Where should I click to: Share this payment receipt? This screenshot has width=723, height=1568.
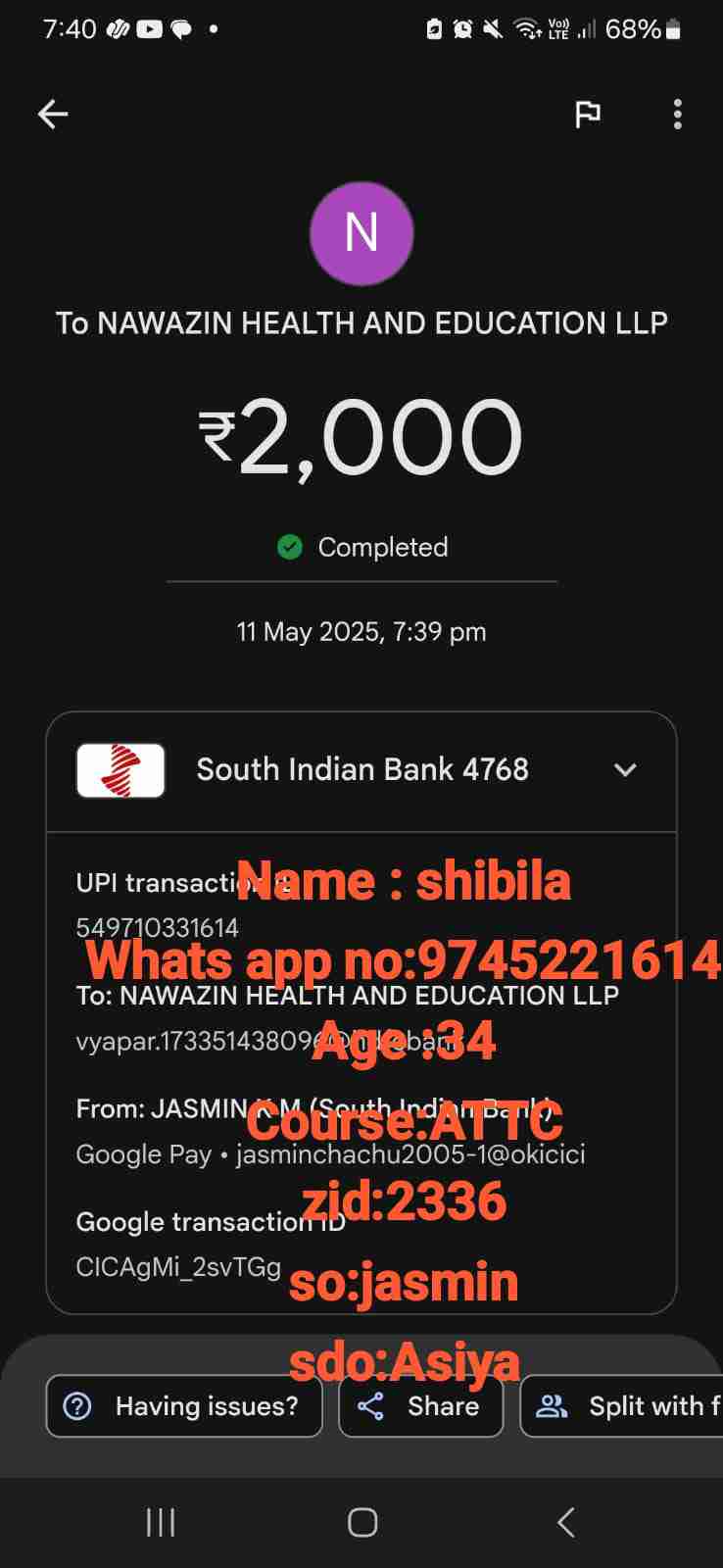(420, 1406)
